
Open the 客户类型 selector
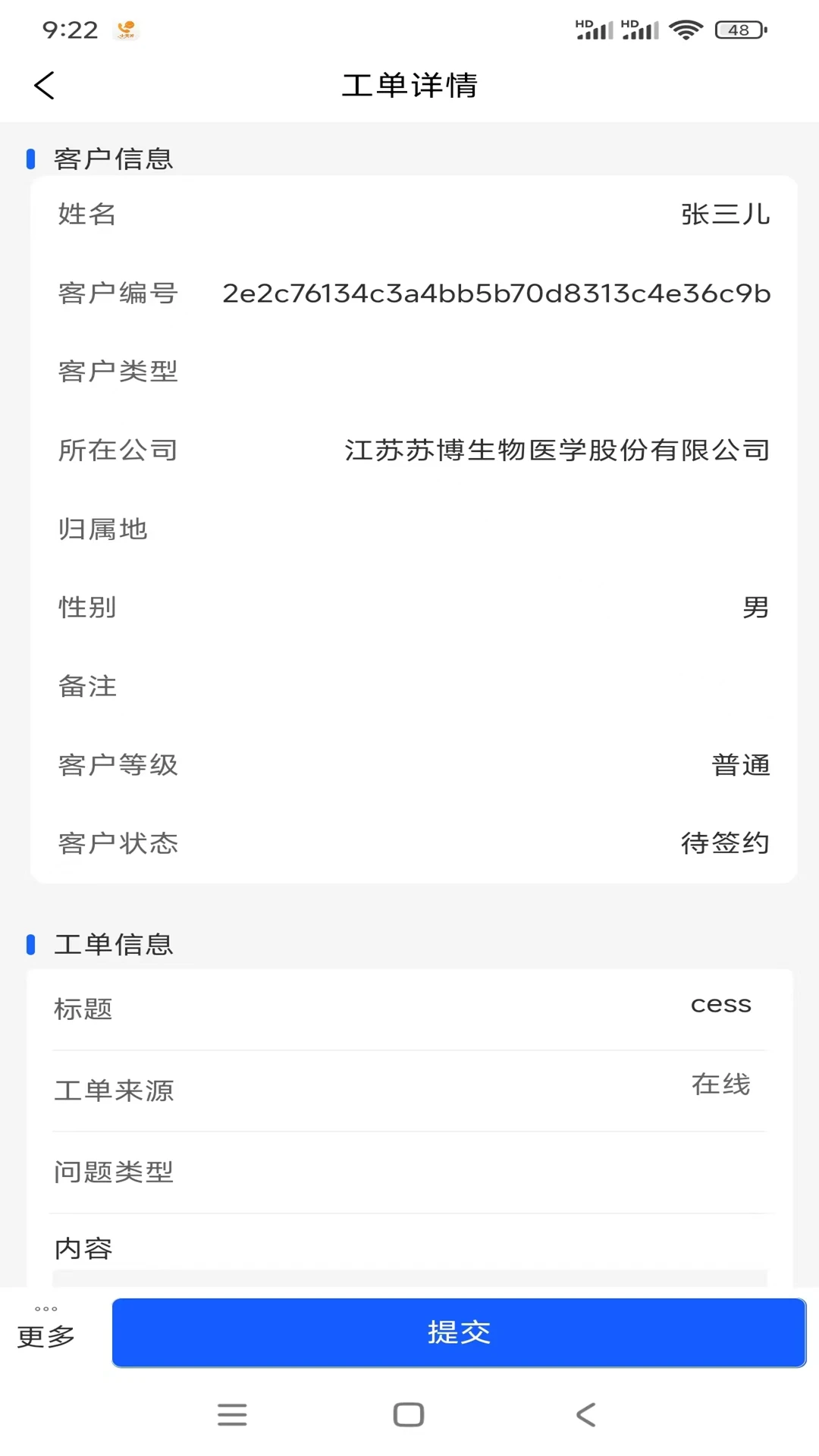pos(409,372)
